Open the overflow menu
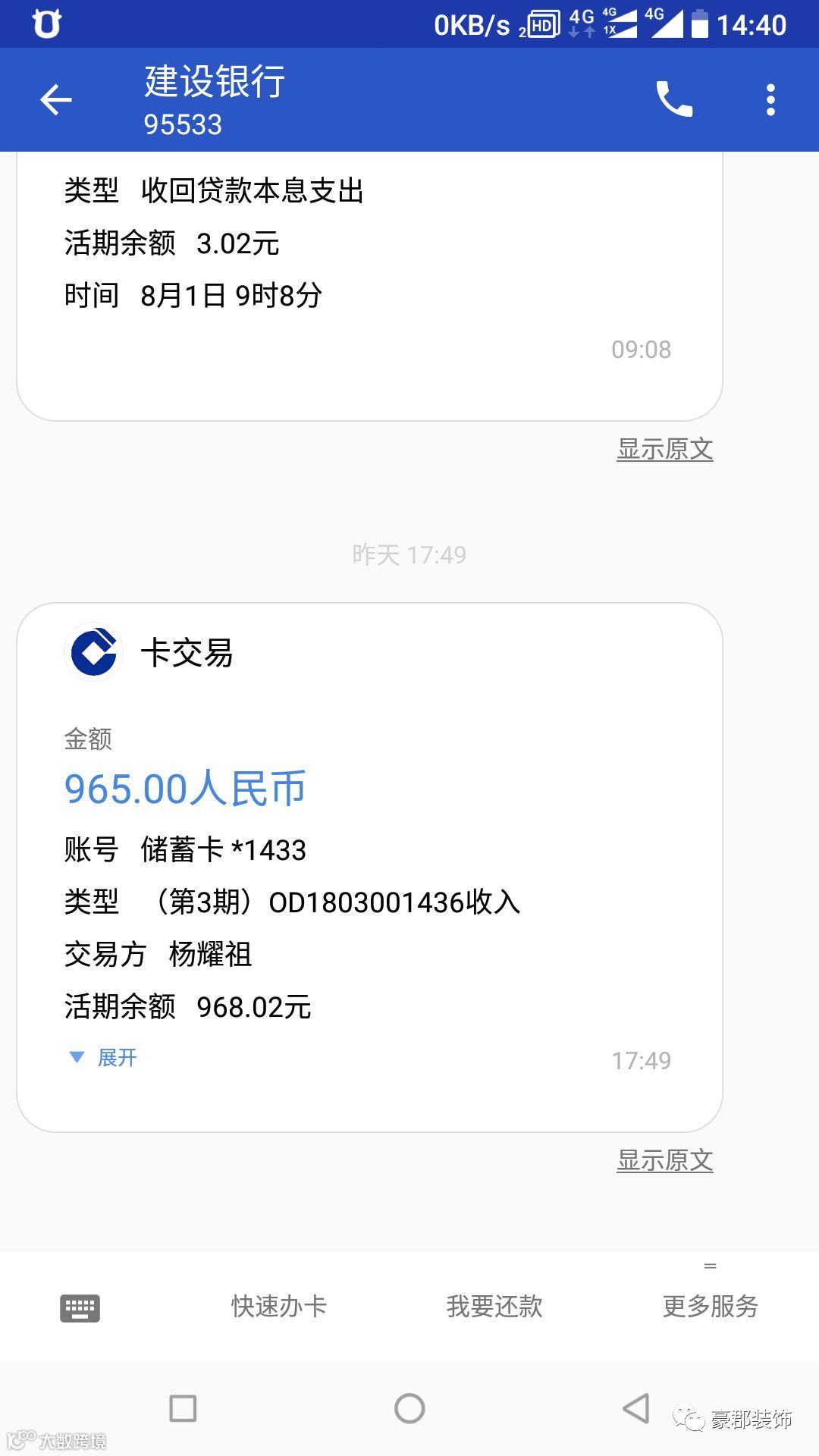Viewport: 819px width, 1456px height. click(x=770, y=99)
